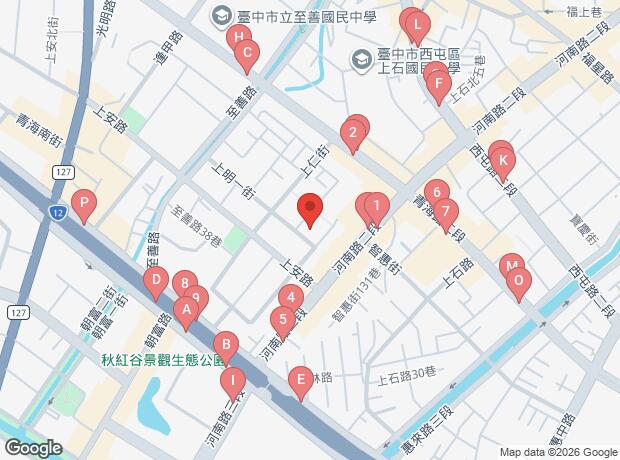Open marker A on the map
Viewport: 620px width, 460px height.
click(186, 314)
